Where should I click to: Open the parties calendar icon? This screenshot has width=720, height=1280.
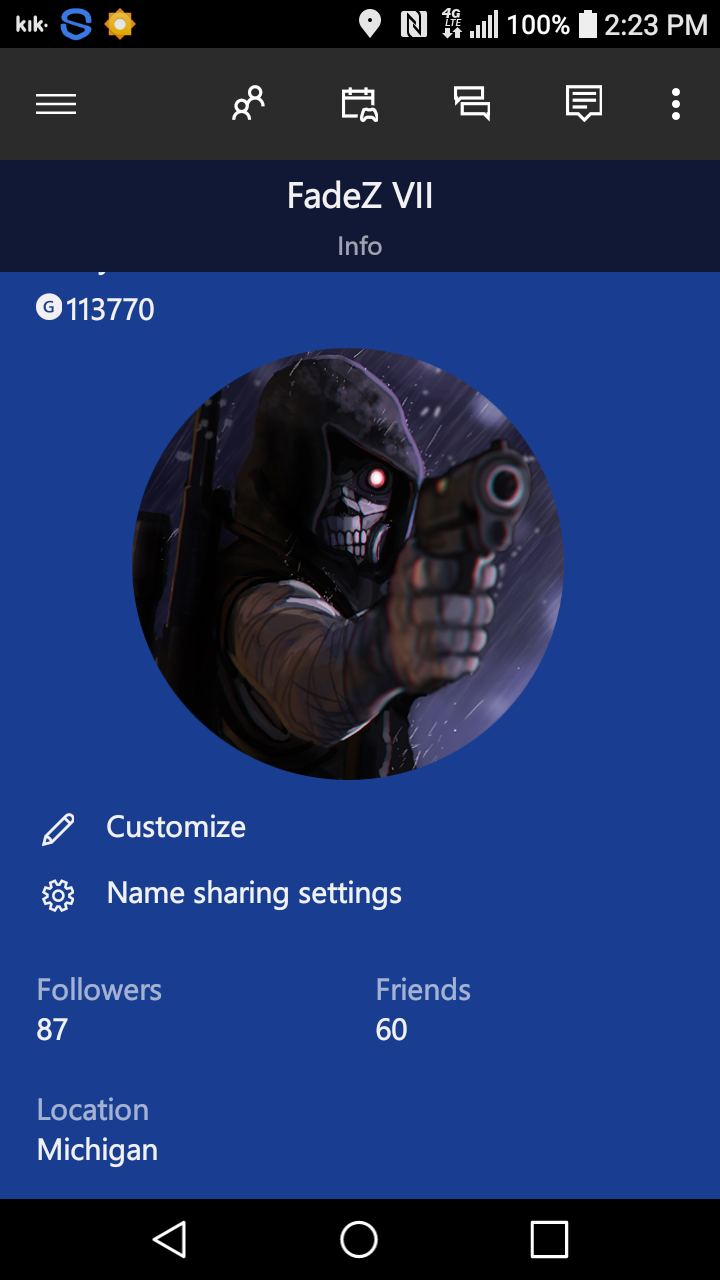tap(360, 104)
